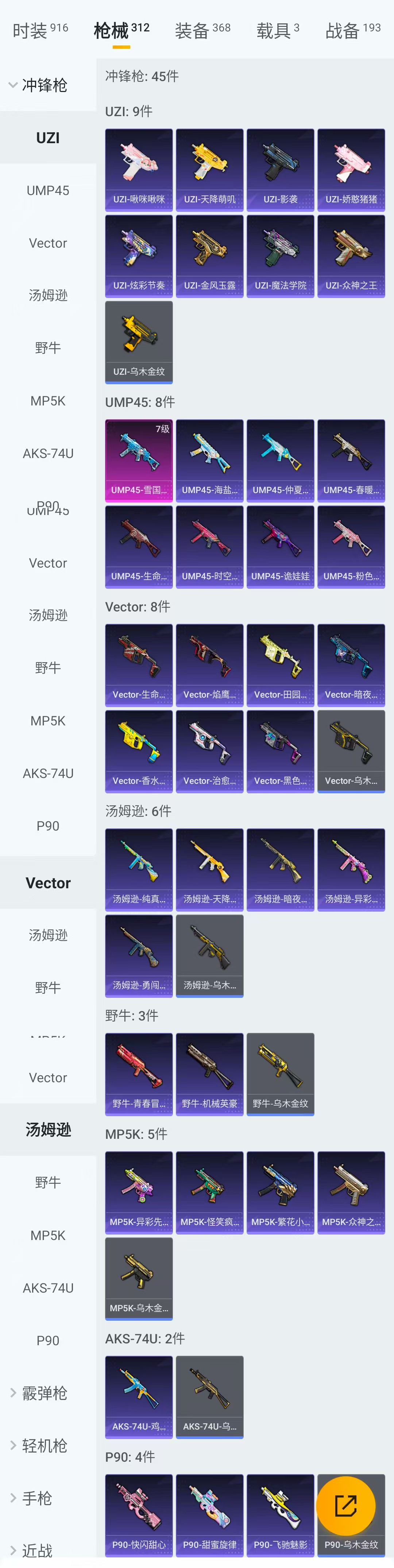This screenshot has width=394, height=1568.
Task: View the UZI-金风玉露 skin
Action: point(210,256)
